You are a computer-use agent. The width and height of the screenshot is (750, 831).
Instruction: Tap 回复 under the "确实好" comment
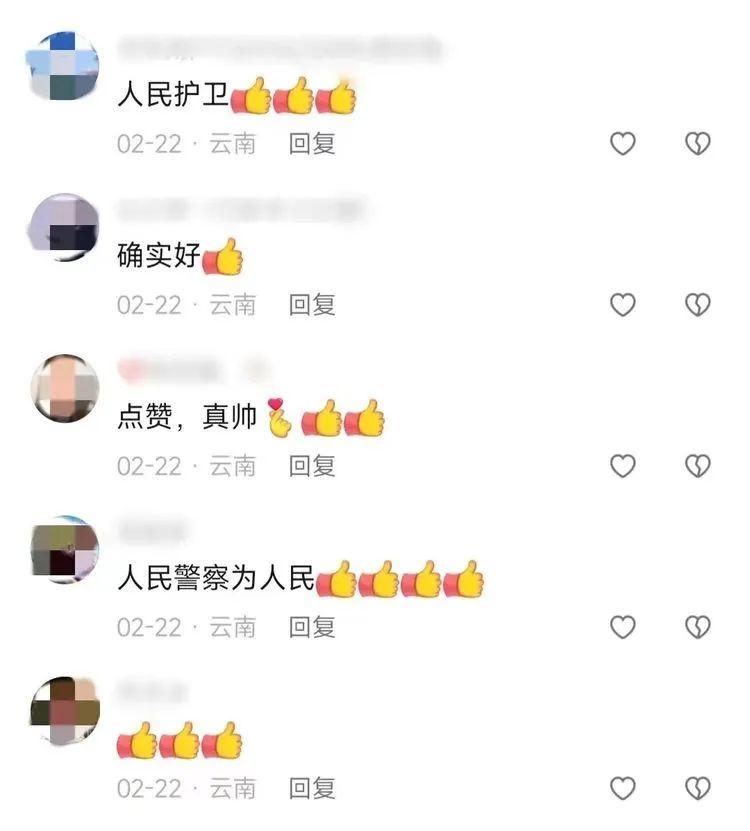tap(312, 304)
